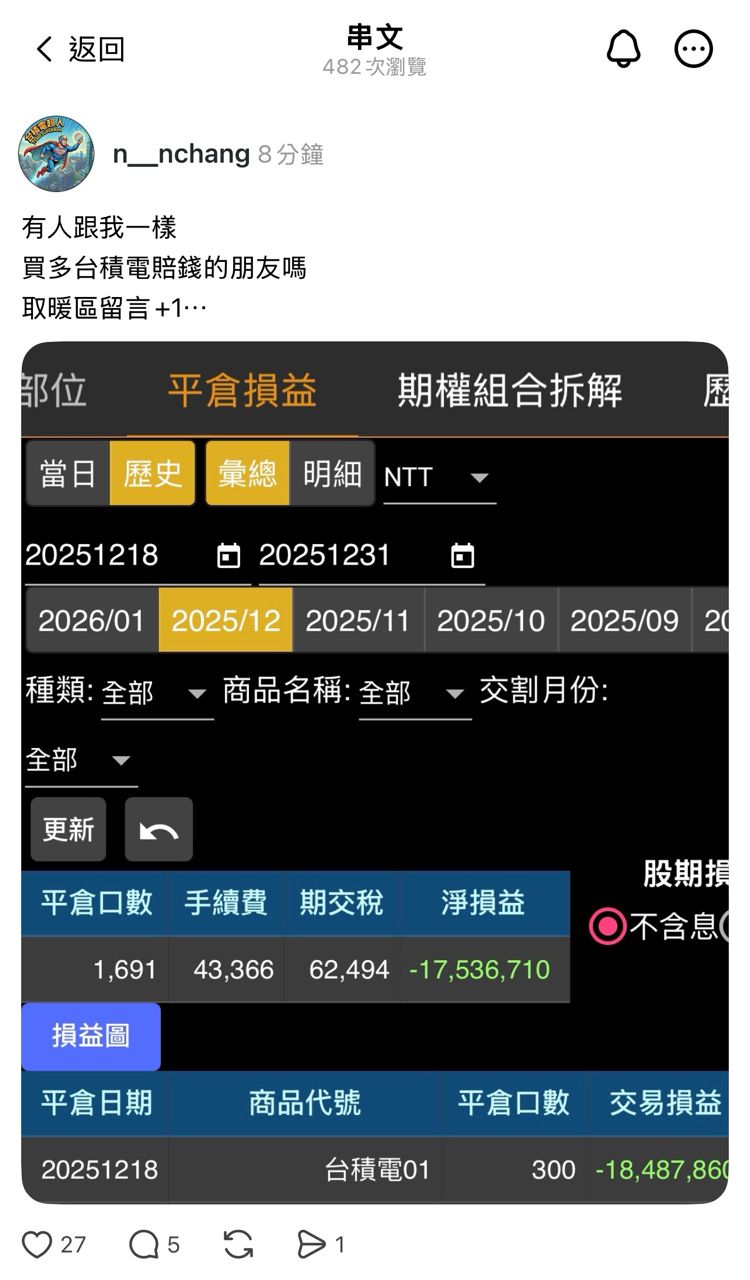This screenshot has height=1280, width=750.
Task: Open n__nchang's profile picture
Action: point(56,154)
